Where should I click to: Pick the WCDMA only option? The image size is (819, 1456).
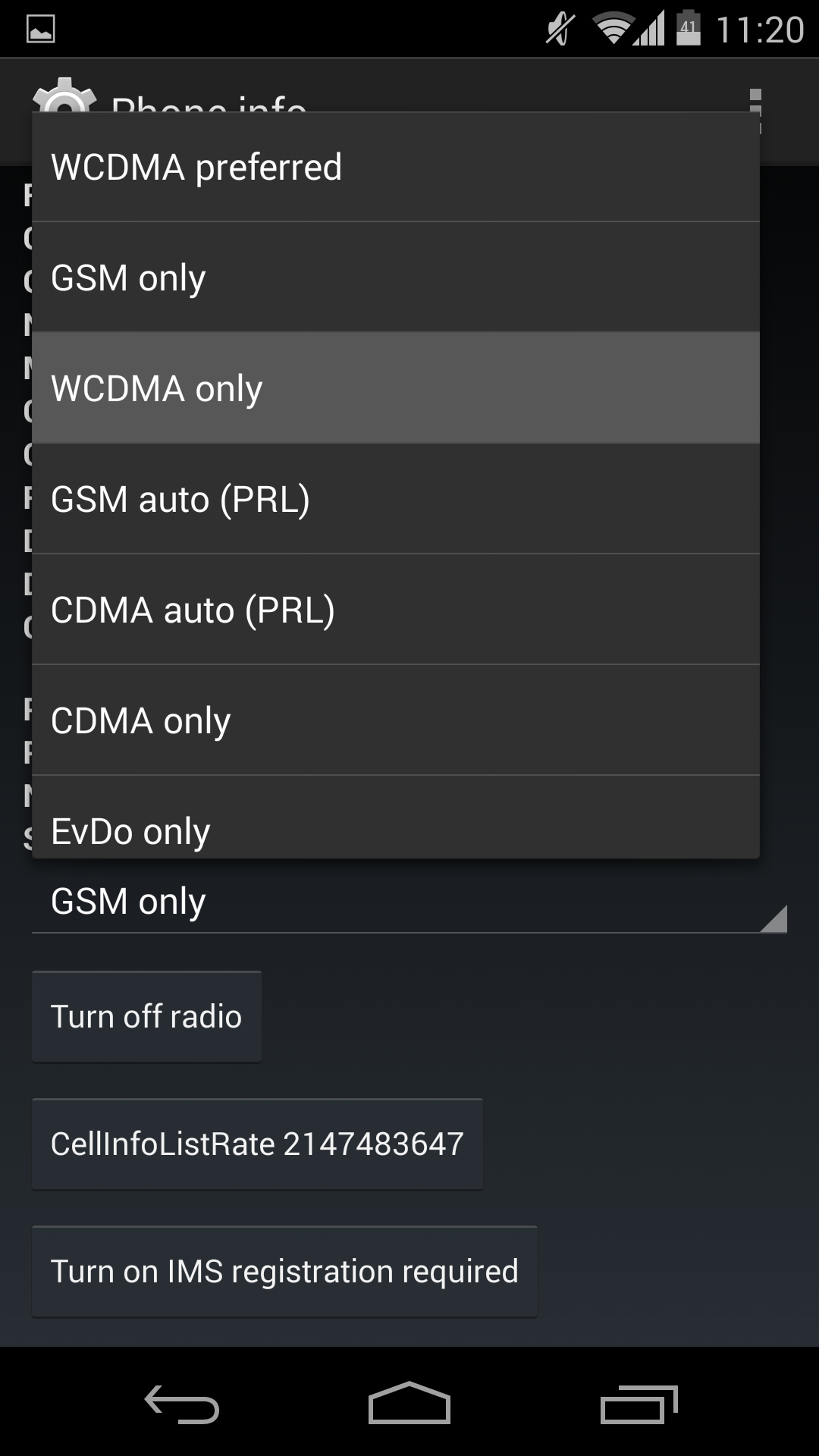tap(394, 388)
